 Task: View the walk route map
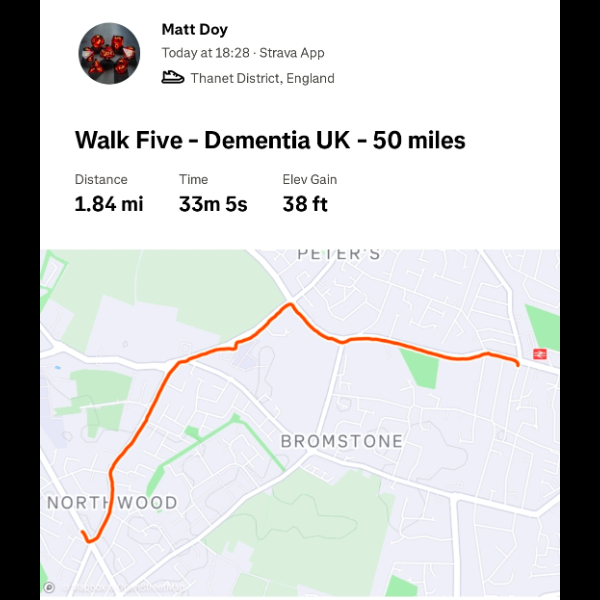tap(300, 422)
